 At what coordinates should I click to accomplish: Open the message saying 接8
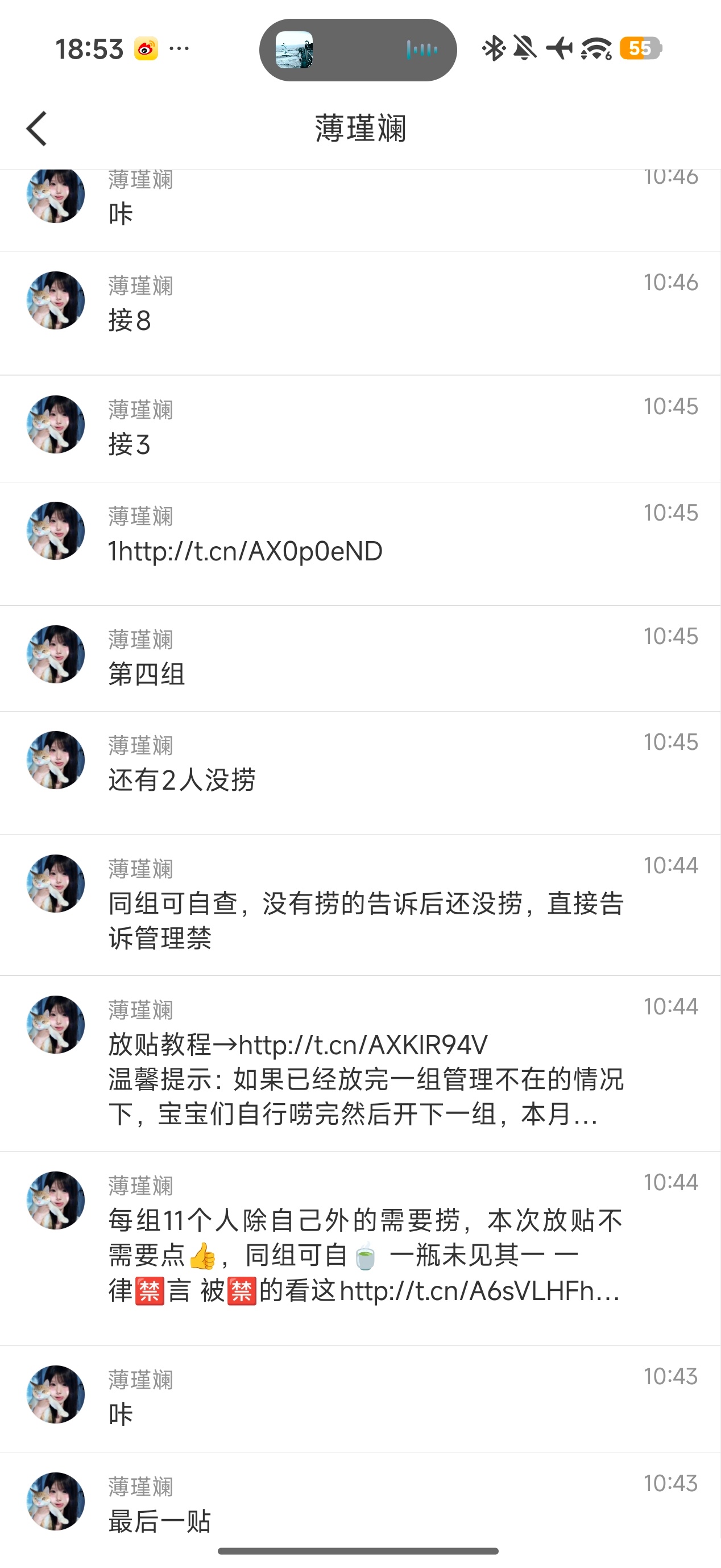click(360, 313)
